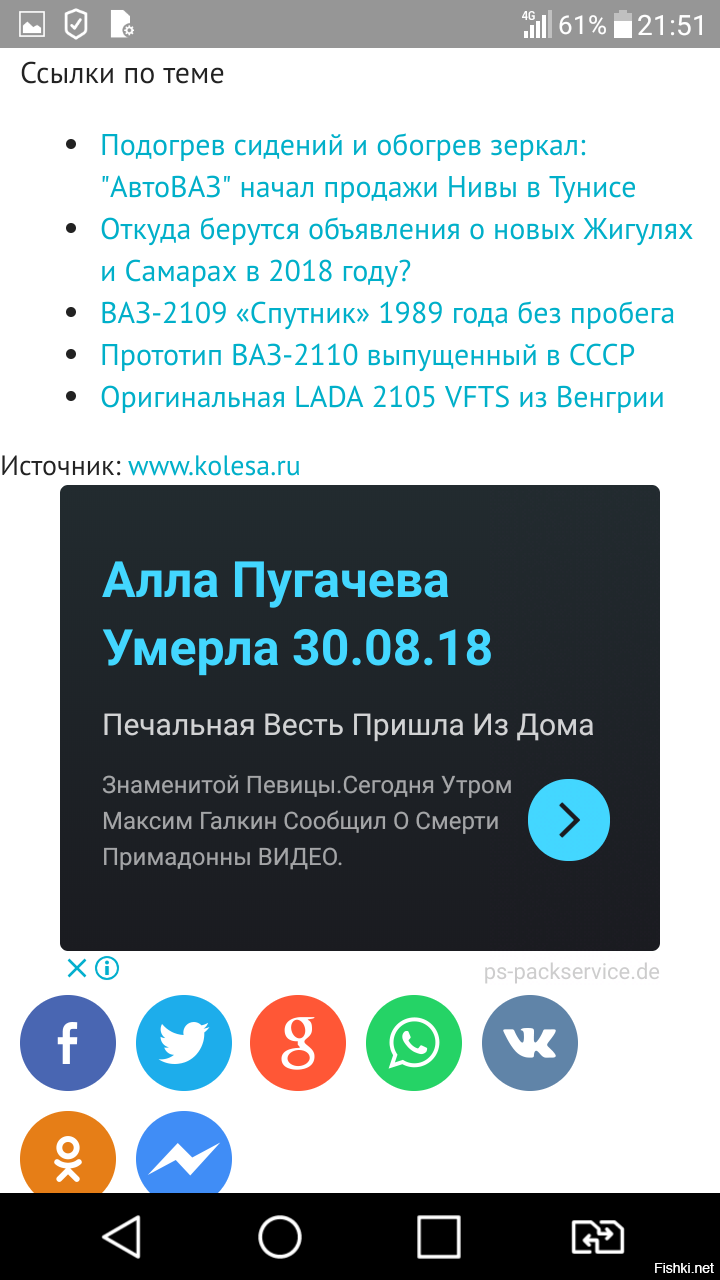Share via Google Plus
Image resolution: width=720 pixels, height=1280 pixels.
pos(298,1043)
